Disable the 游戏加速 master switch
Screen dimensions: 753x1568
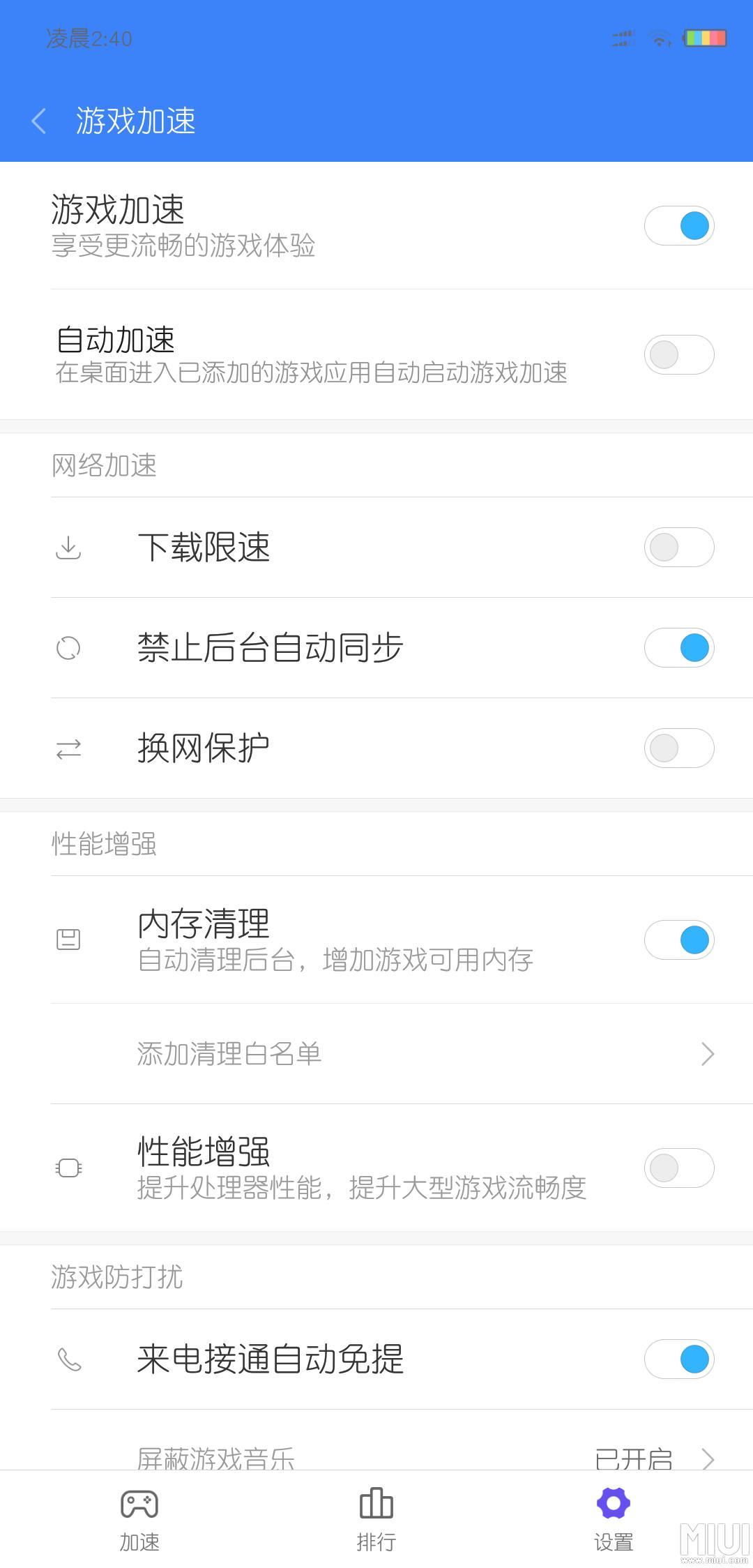(678, 225)
